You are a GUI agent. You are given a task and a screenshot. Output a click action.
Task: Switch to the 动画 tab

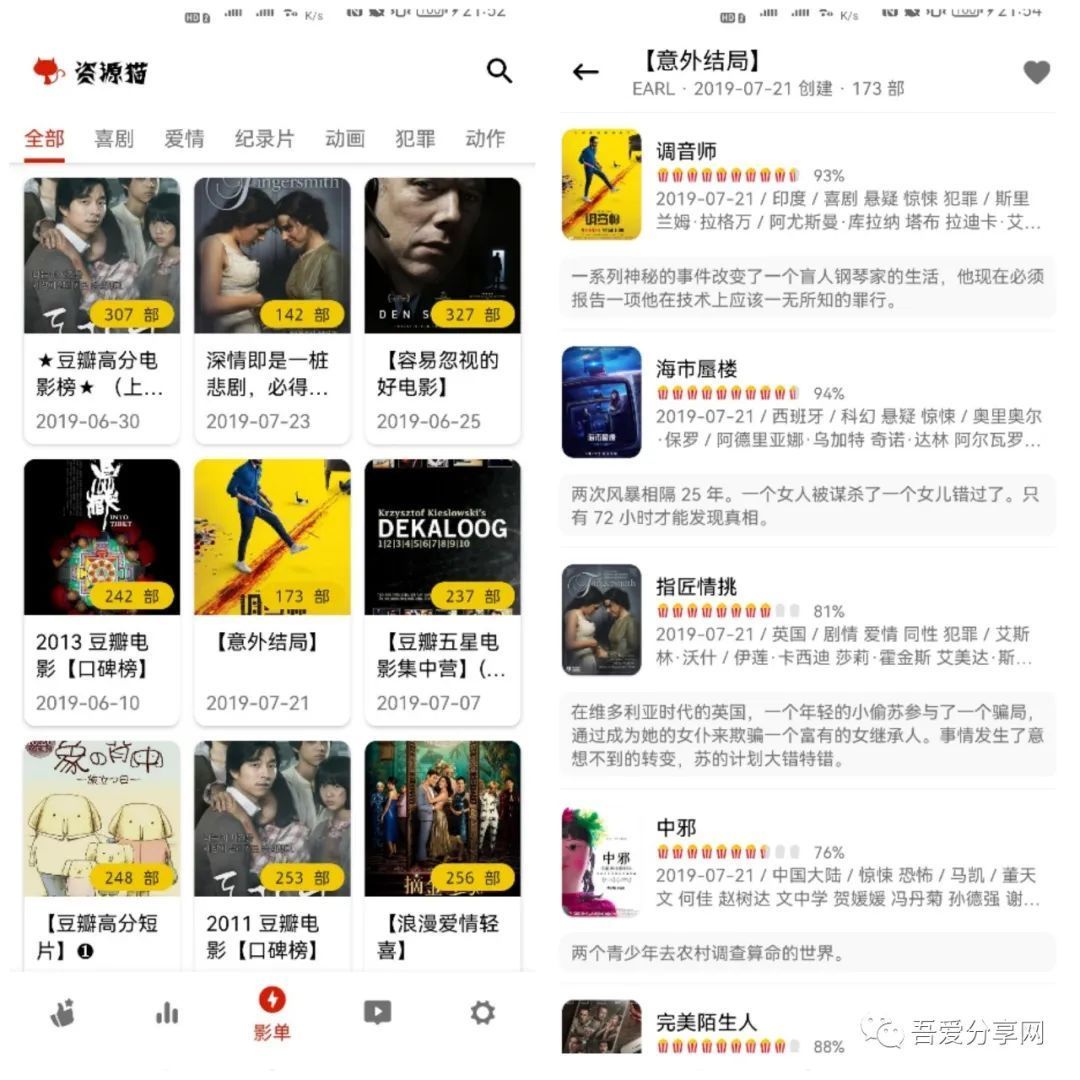(x=344, y=139)
